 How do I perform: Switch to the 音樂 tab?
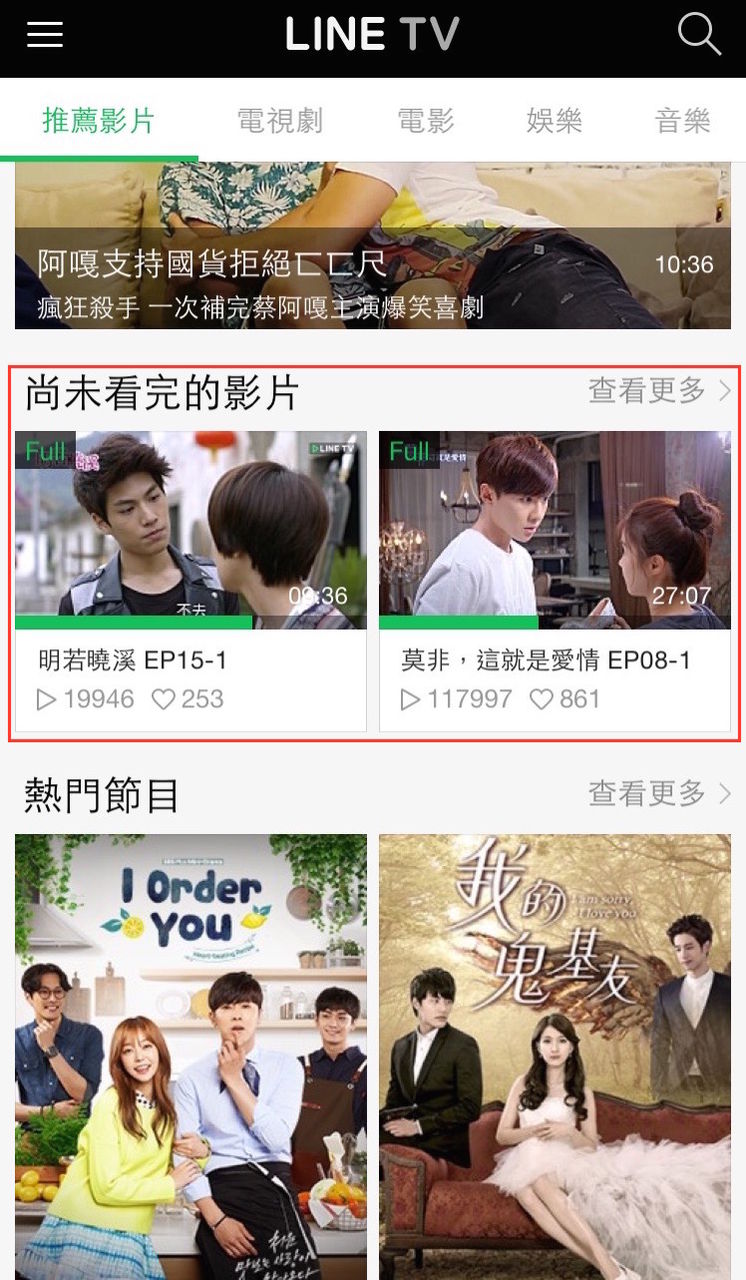tap(681, 118)
